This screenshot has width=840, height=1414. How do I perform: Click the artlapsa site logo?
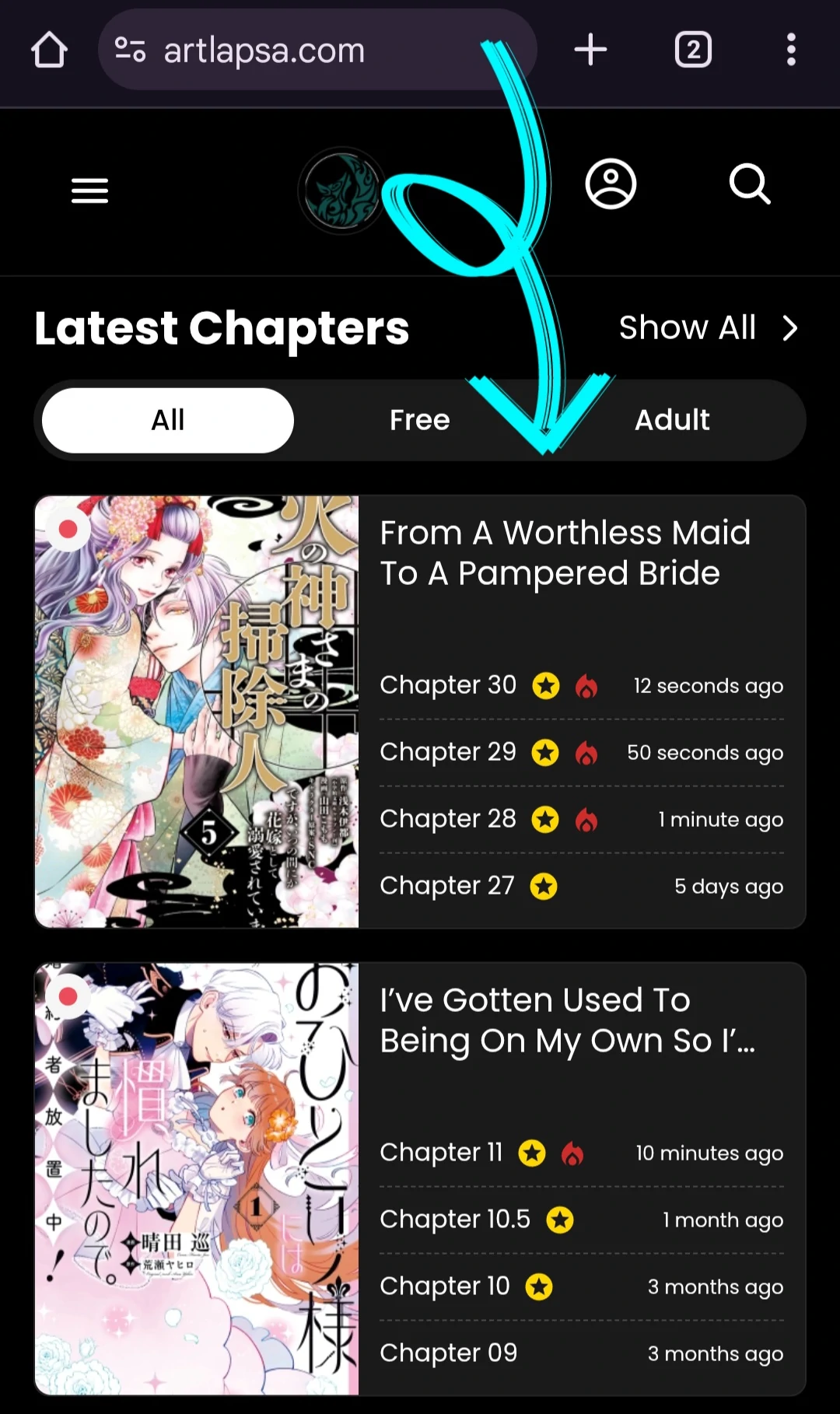pos(341,191)
